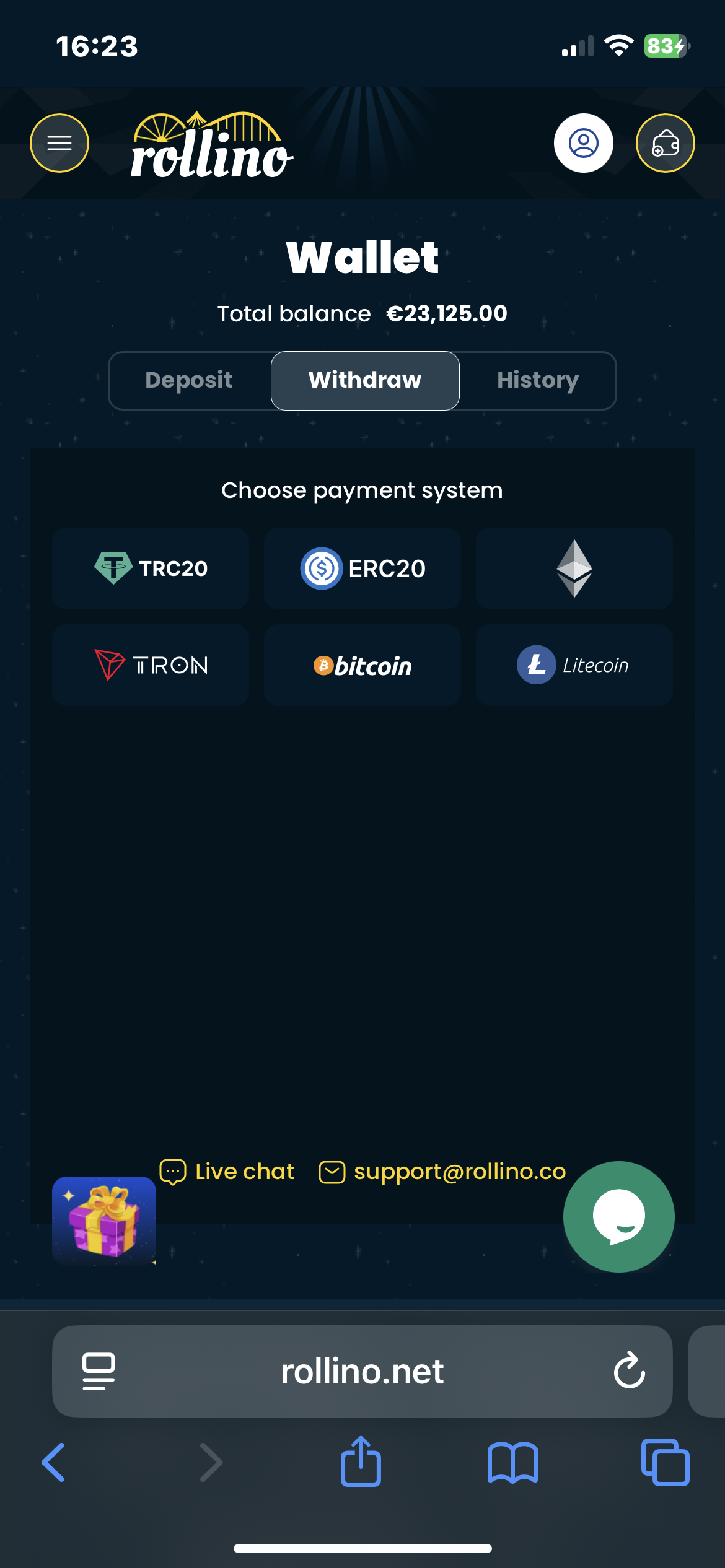Tap the support@rollino.co email link
Image resolution: width=725 pixels, height=1568 pixels.
click(x=442, y=1172)
